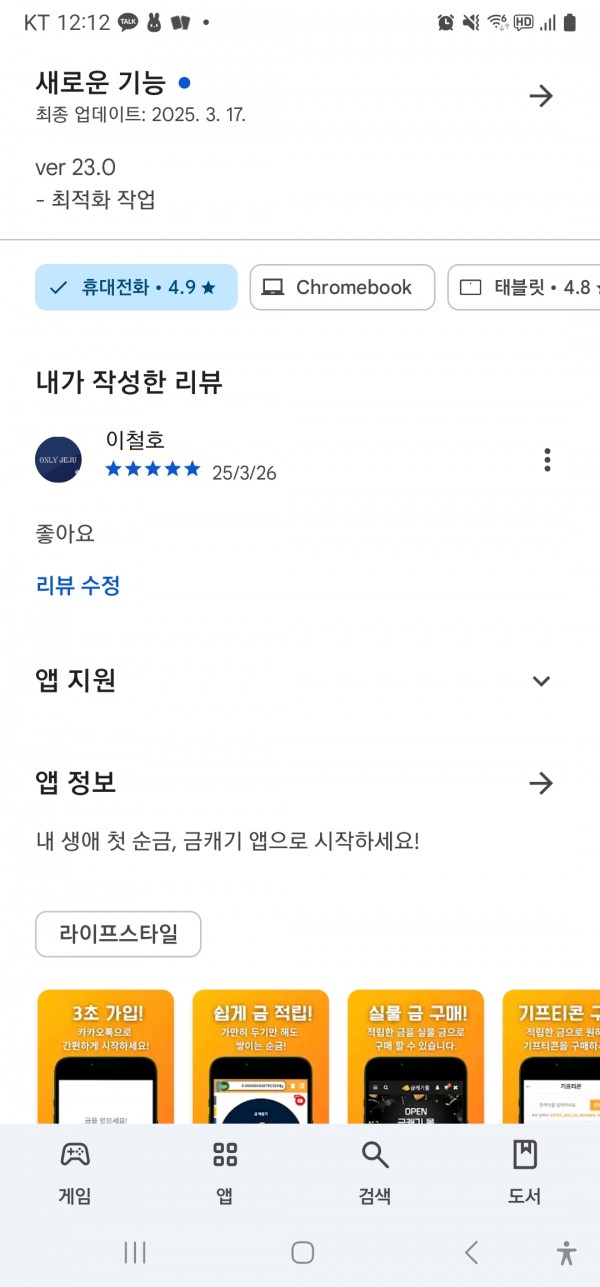The image size is (600, 1287).
Task: Switch to the 게임 tab
Action: (x=75, y=1172)
